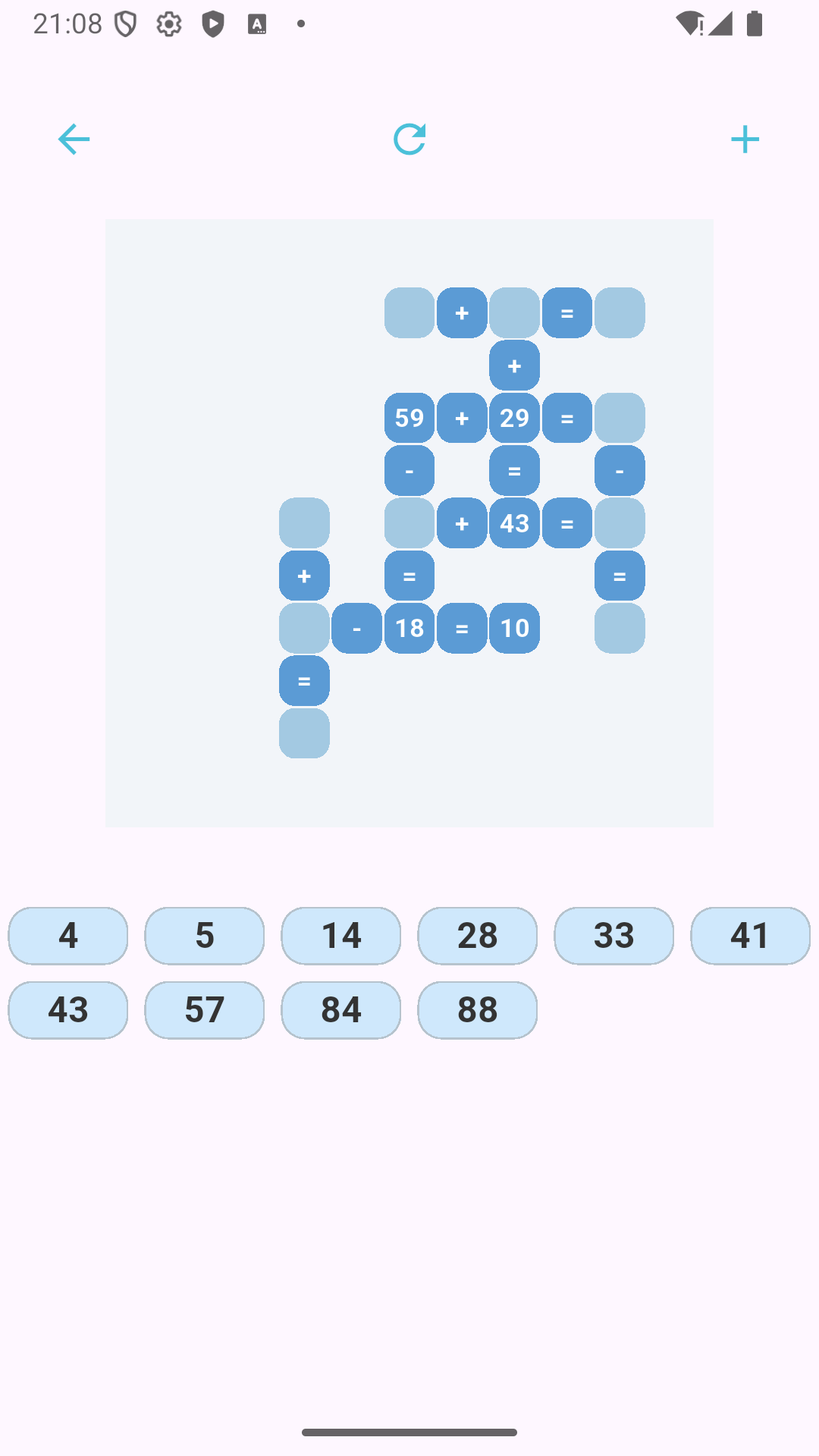Choose the 57 number chip
The image size is (819, 1456).
204,1009
